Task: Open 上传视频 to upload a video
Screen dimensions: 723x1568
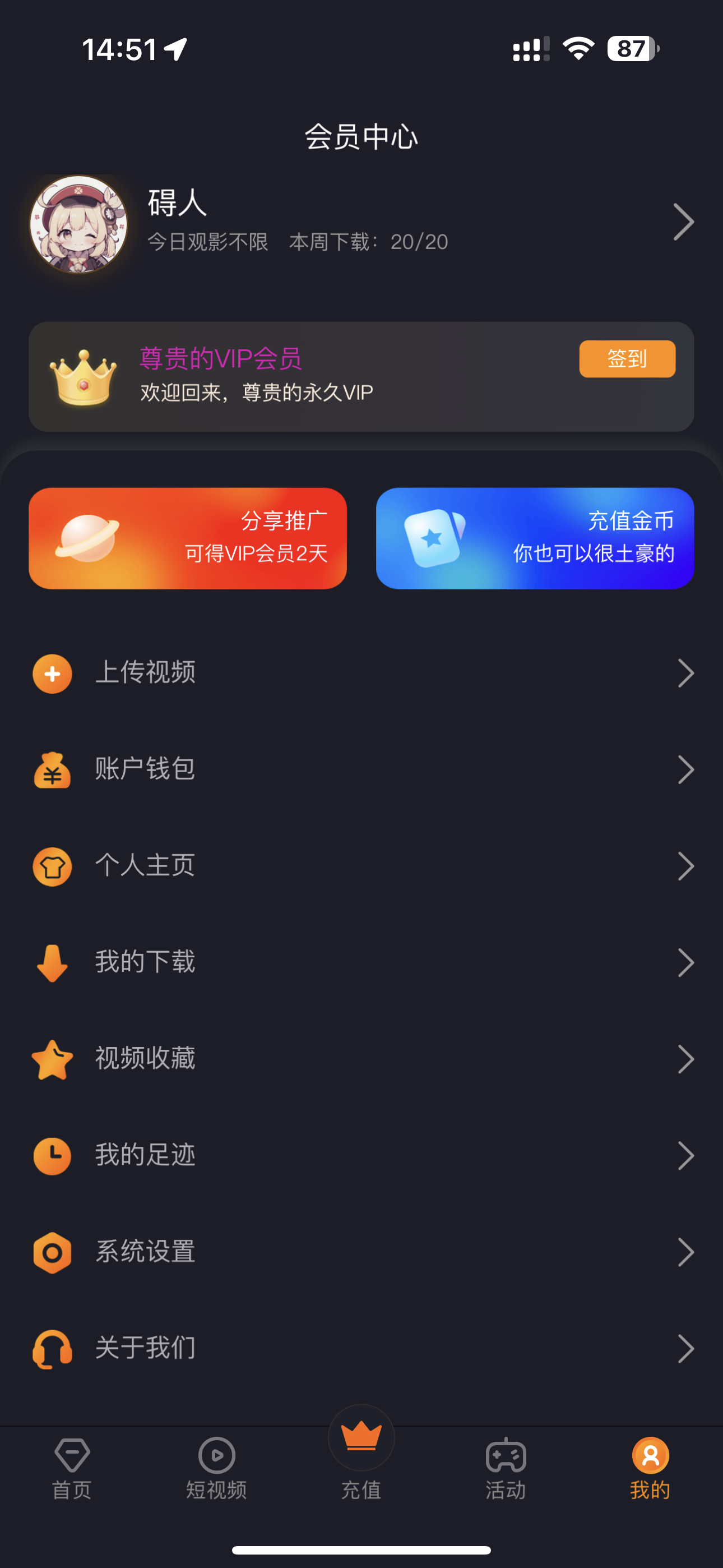Action: point(361,673)
